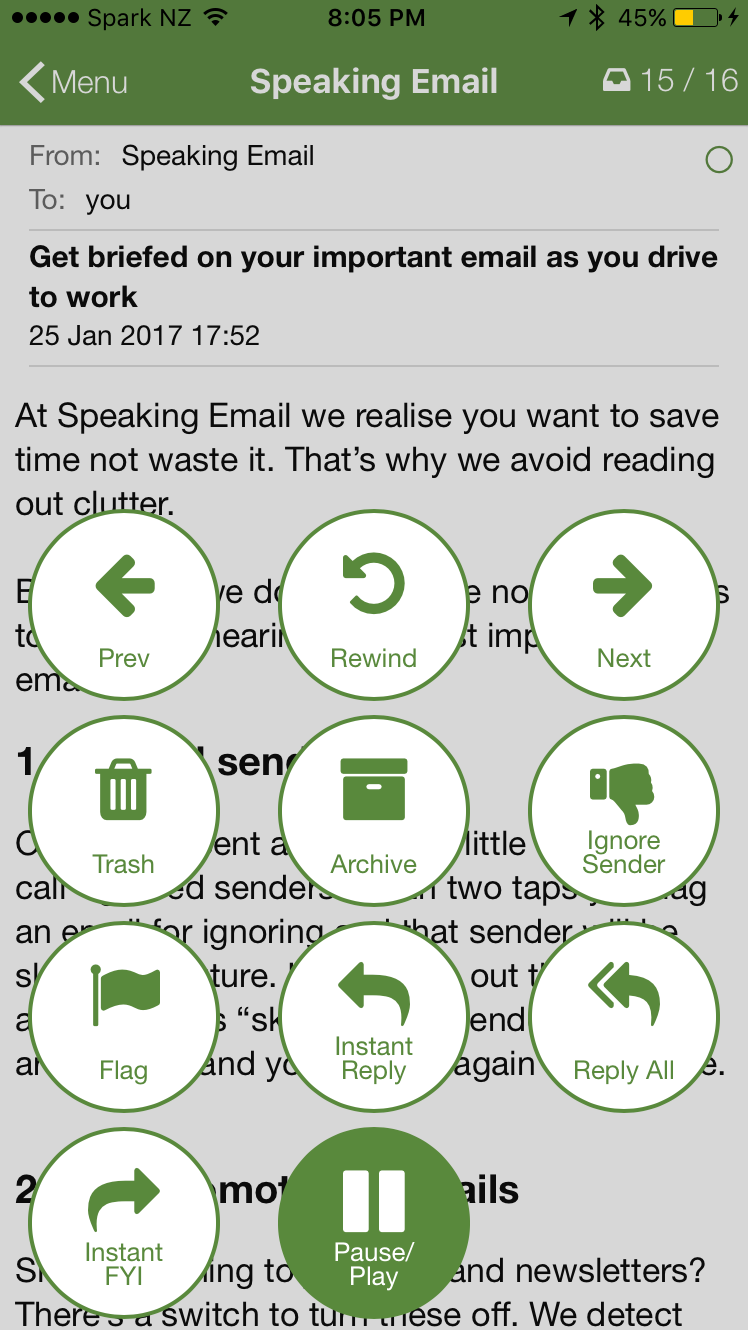Open the inbox counter 15 / 16
Screen dimensions: 748x1330
point(670,81)
